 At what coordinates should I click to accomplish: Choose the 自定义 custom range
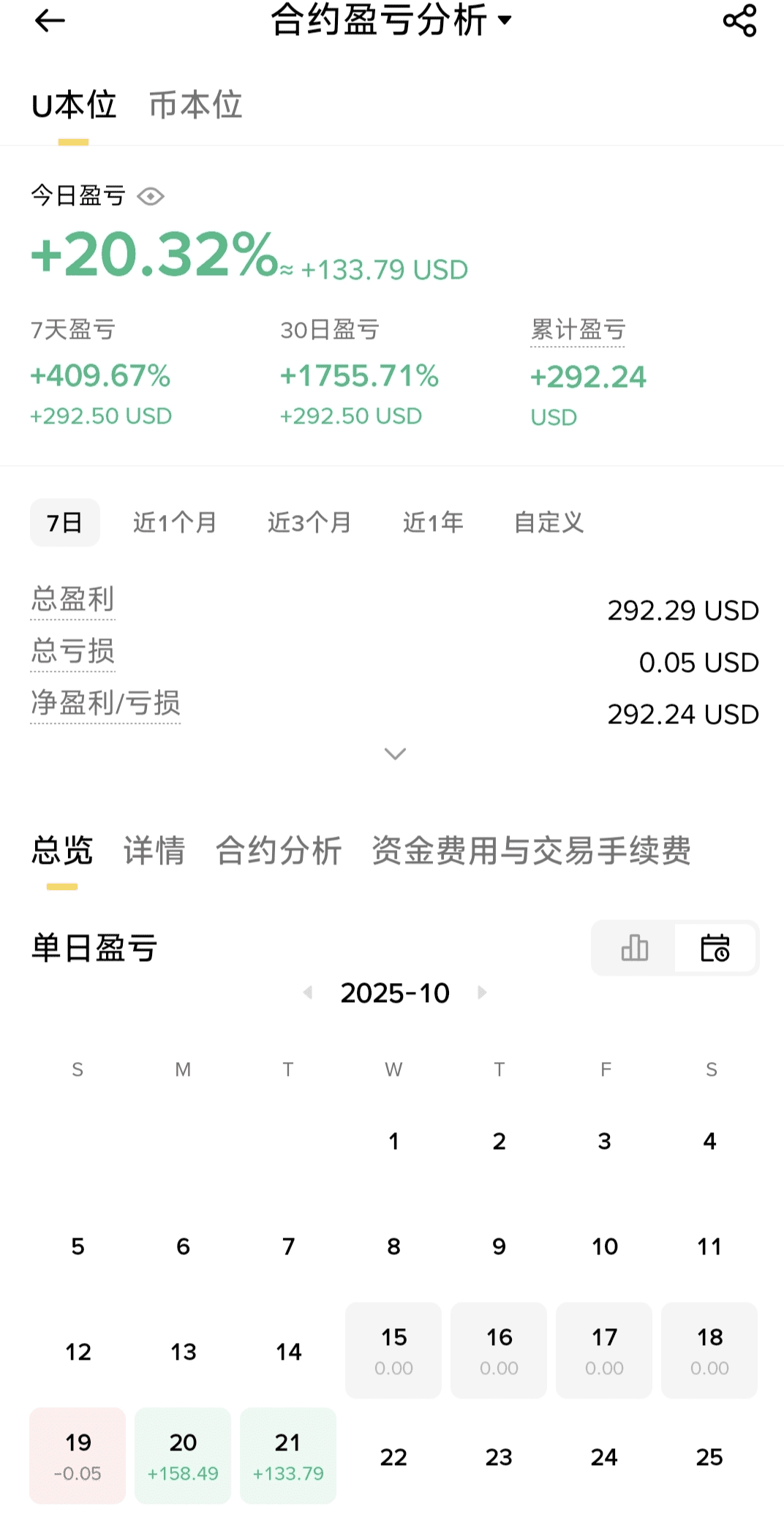coord(549,523)
